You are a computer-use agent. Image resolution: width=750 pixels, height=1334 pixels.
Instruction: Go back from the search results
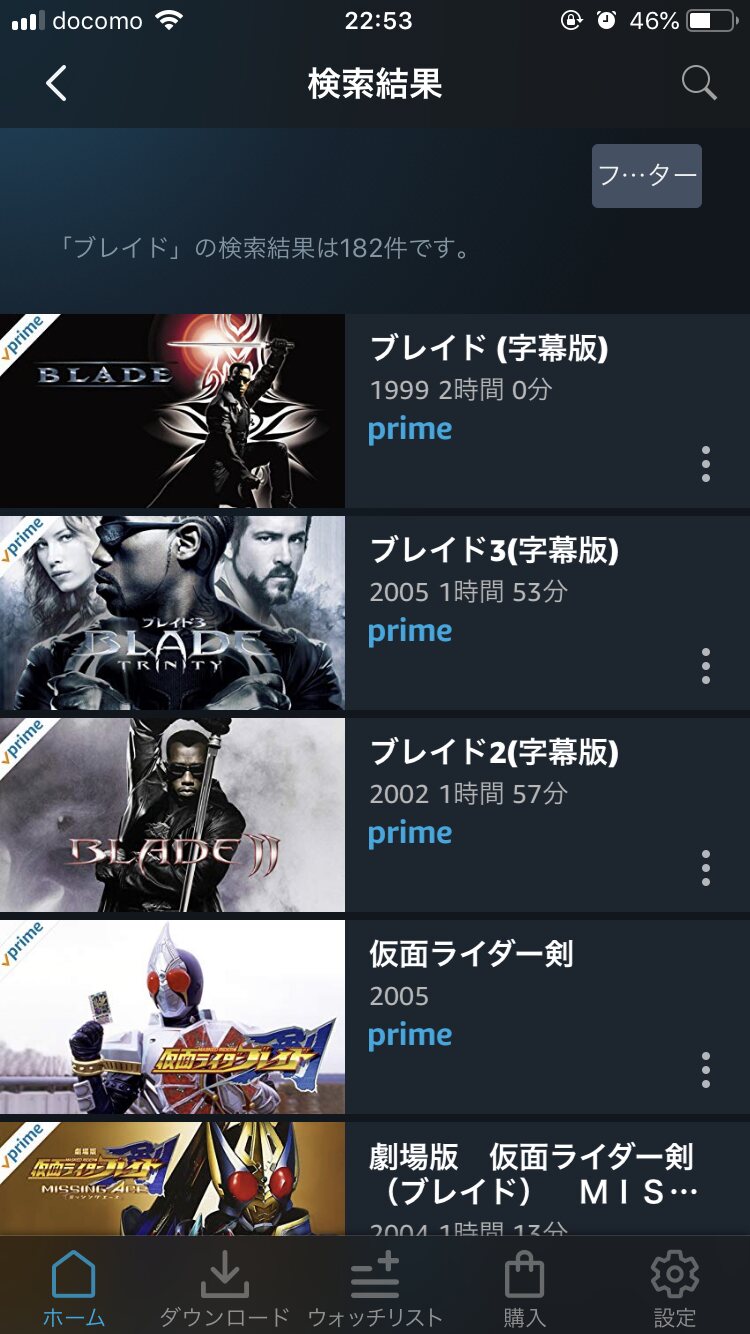(57, 84)
